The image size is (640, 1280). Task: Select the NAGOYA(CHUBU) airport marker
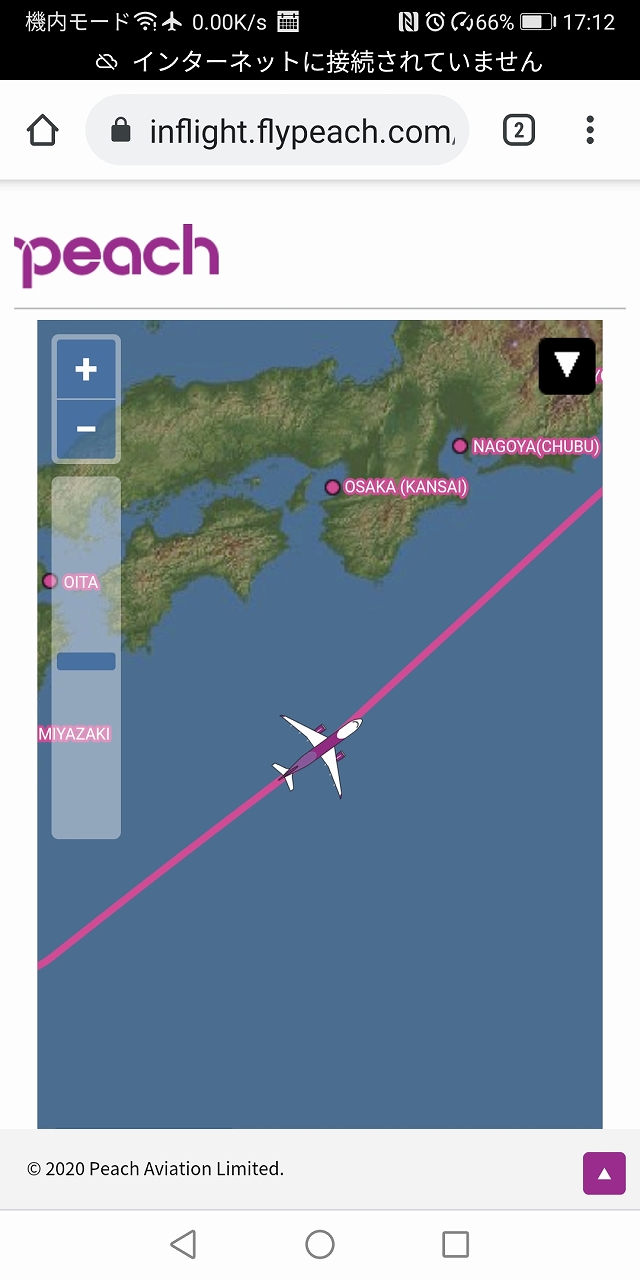point(460,446)
